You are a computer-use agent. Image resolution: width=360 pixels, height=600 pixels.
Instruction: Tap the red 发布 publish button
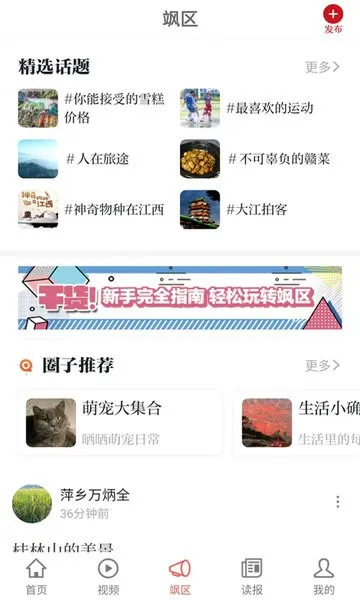[333, 19]
